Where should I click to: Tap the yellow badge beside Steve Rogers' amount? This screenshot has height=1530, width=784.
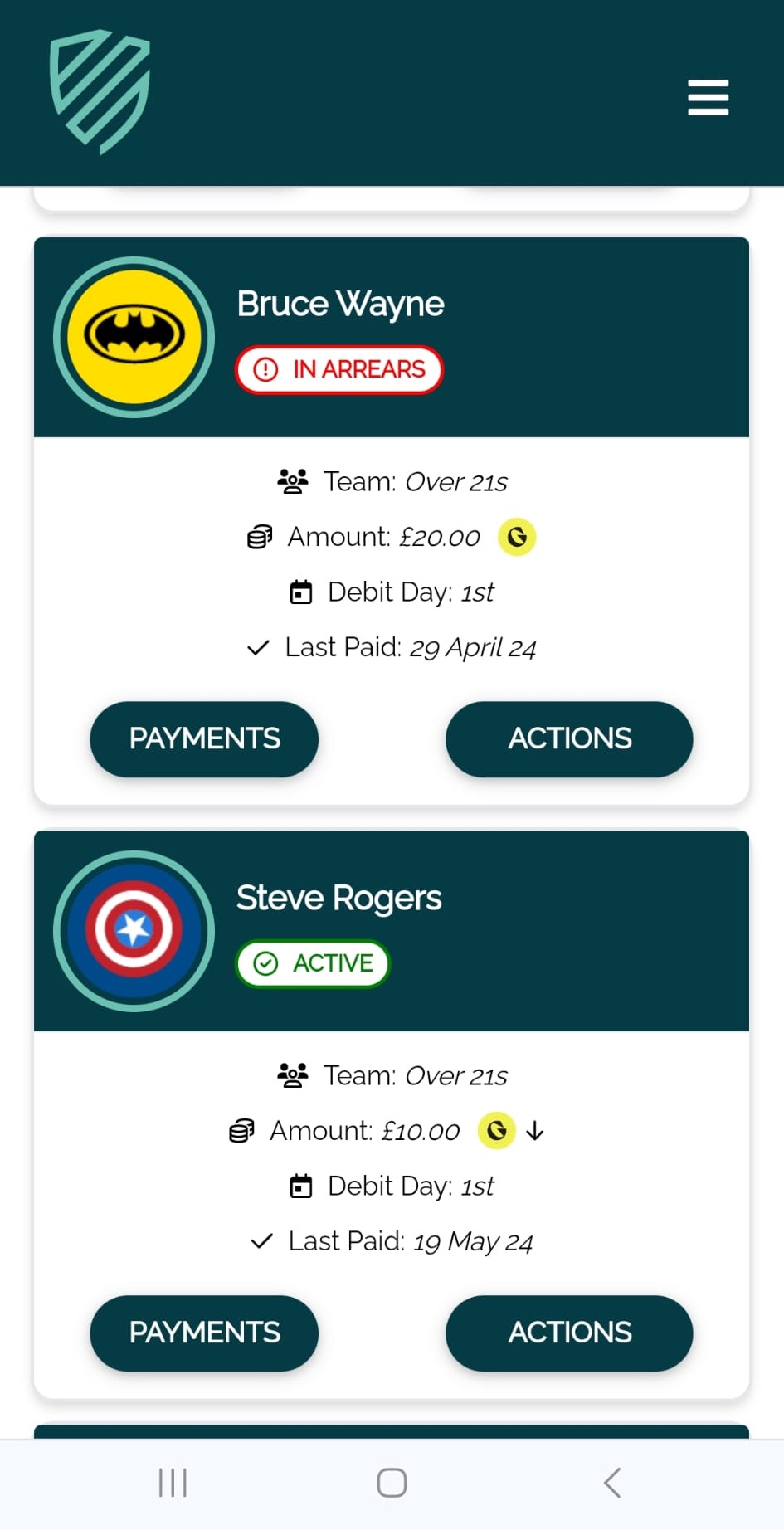[497, 1131]
